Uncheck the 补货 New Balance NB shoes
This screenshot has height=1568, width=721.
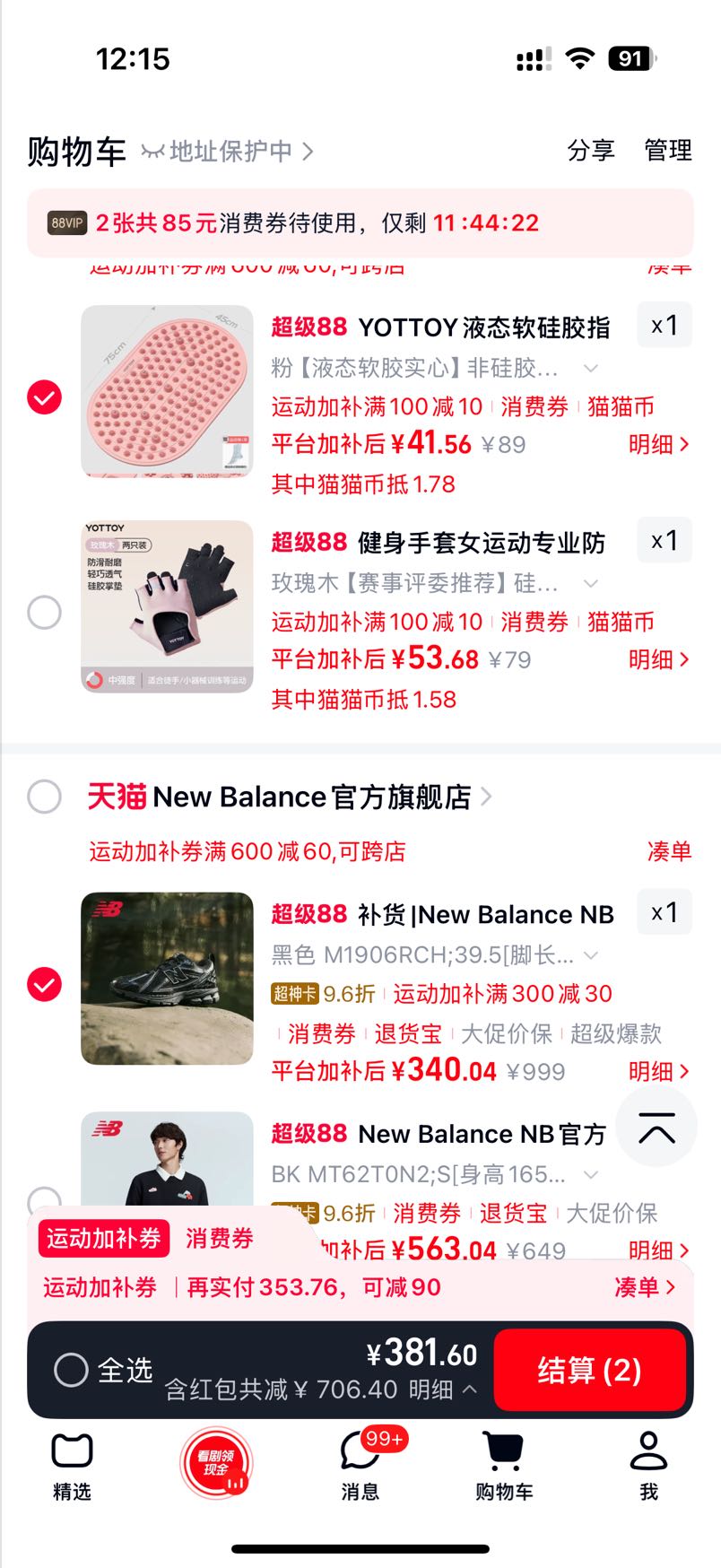click(x=45, y=984)
